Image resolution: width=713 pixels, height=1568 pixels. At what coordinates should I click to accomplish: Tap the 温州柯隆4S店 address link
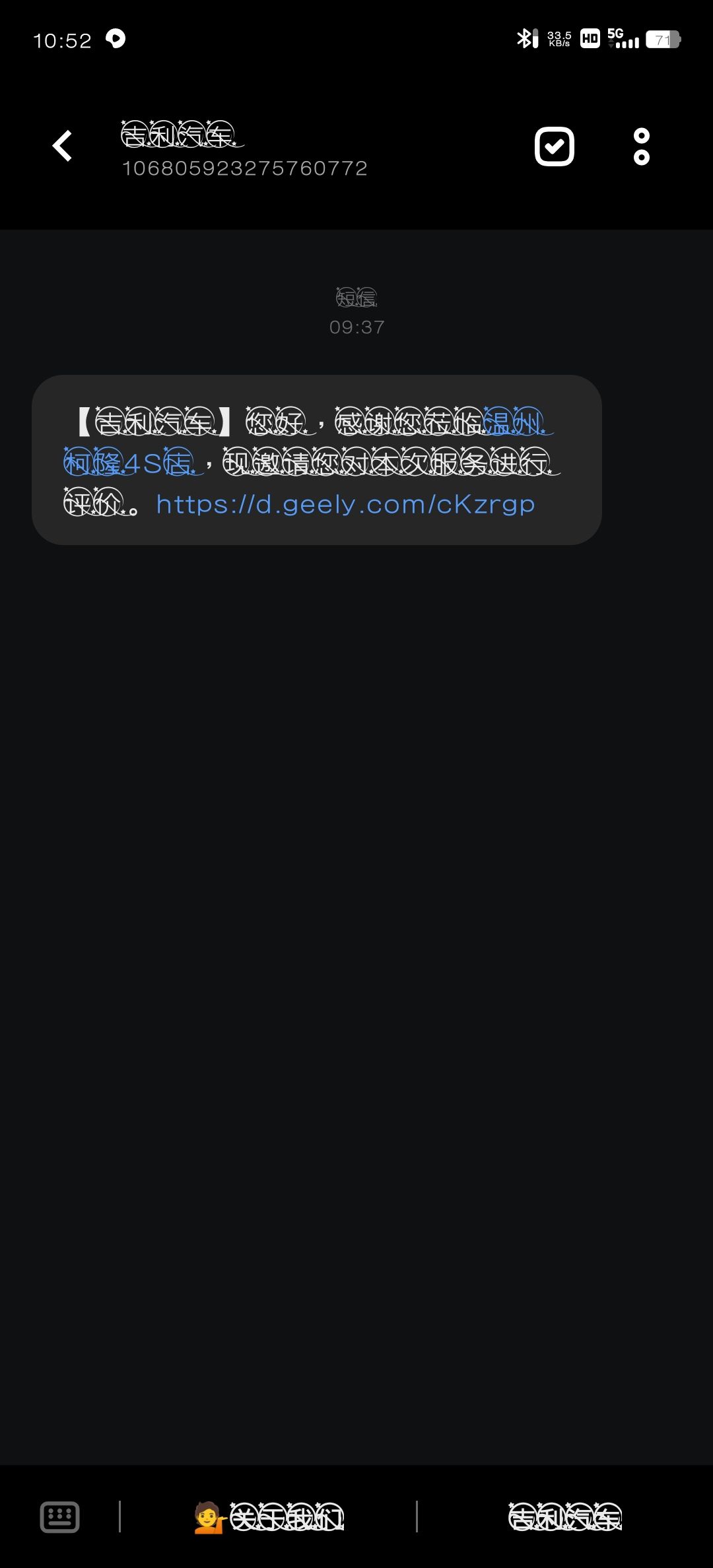point(129,463)
